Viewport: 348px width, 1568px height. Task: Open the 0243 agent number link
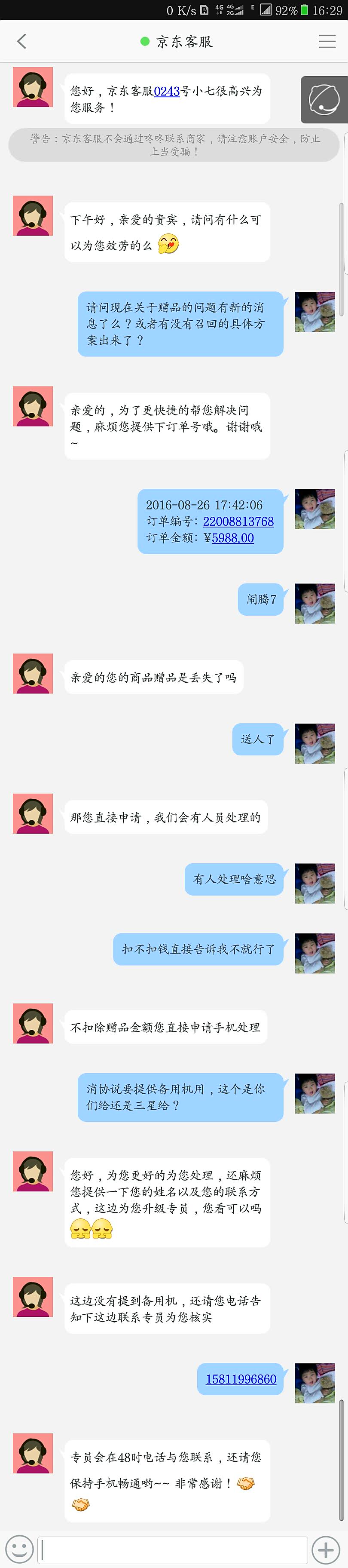pyautogui.click(x=167, y=91)
